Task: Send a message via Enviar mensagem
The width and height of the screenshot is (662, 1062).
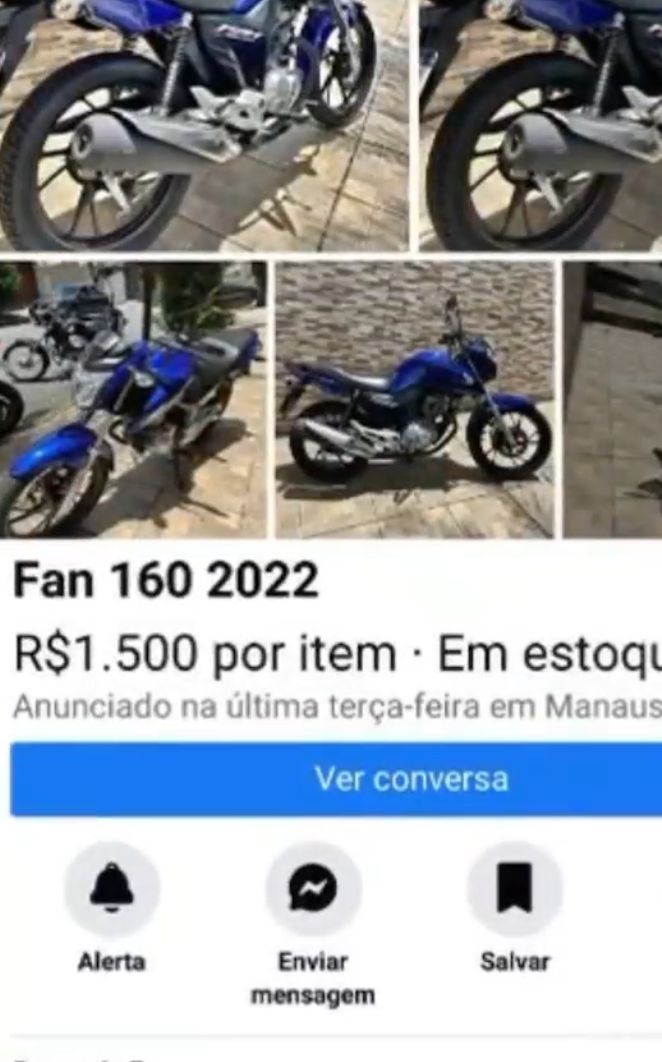Action: click(312, 889)
